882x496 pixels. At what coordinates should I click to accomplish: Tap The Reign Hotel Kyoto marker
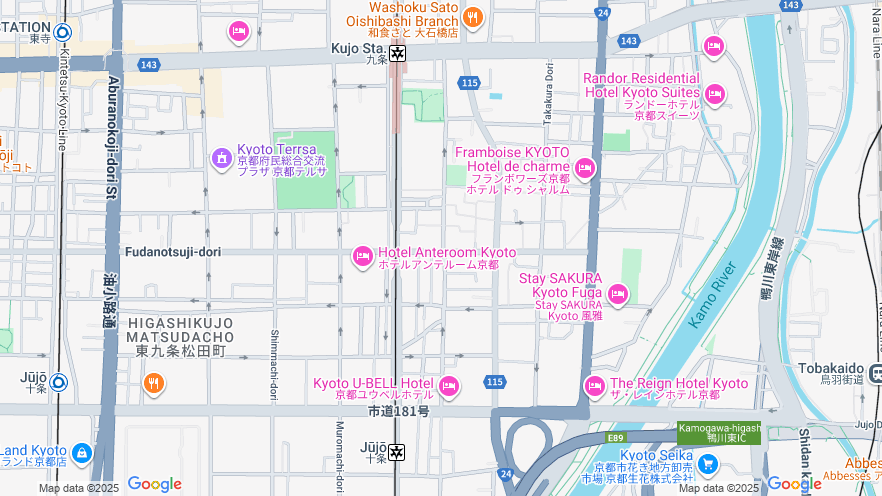click(x=595, y=385)
